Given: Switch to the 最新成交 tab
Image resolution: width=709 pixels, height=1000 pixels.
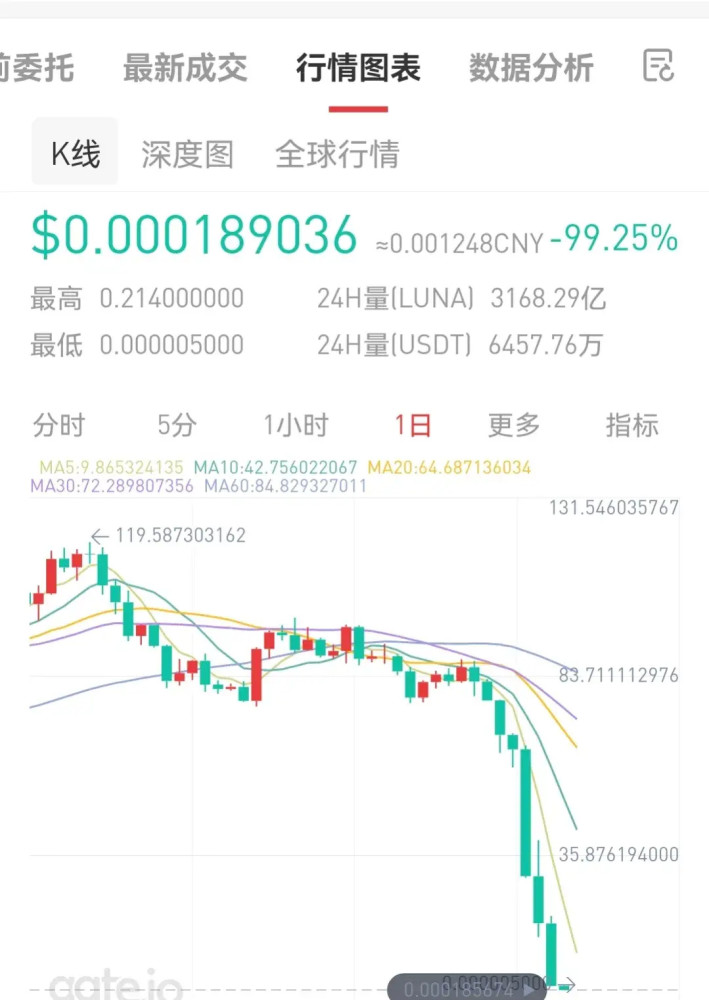Looking at the screenshot, I should click(185, 68).
